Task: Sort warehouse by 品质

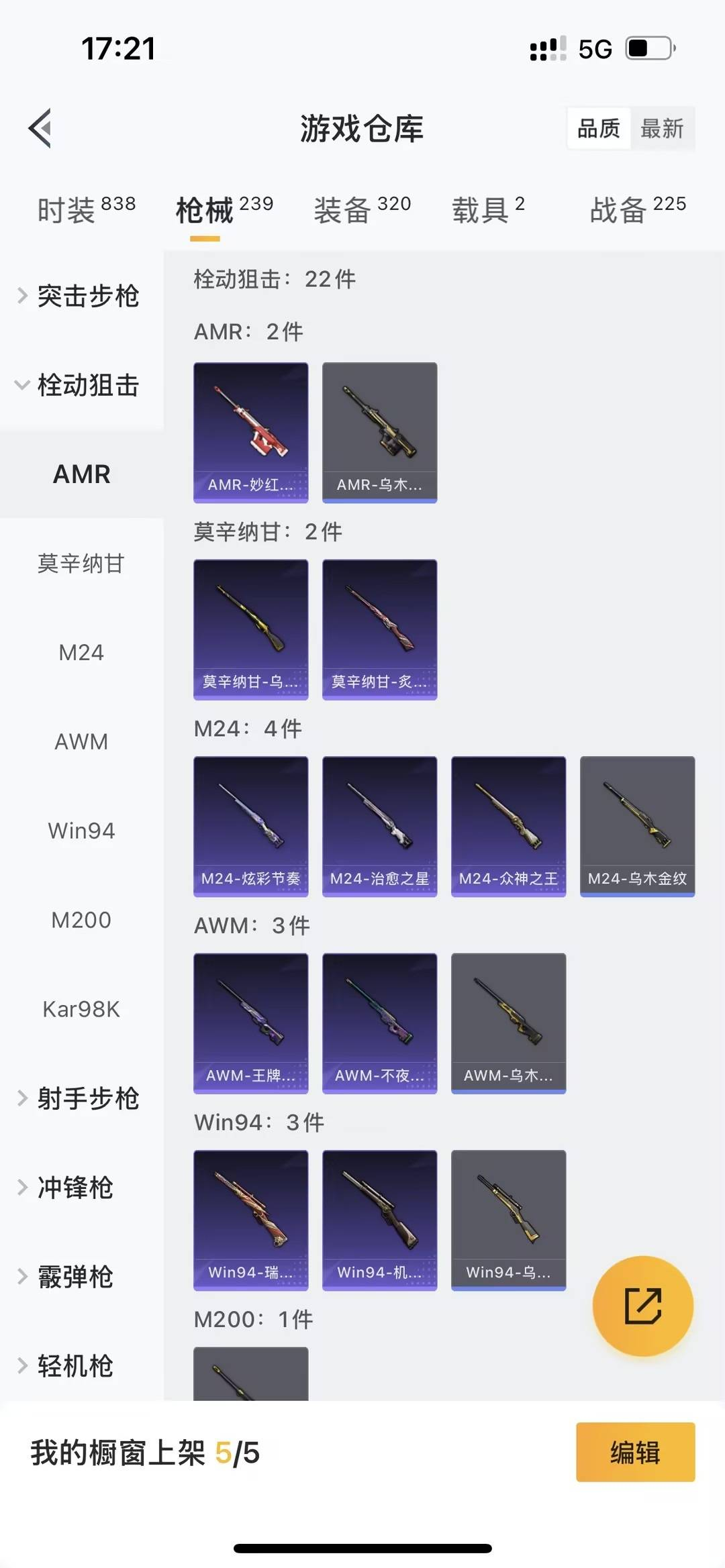Action: tap(599, 128)
